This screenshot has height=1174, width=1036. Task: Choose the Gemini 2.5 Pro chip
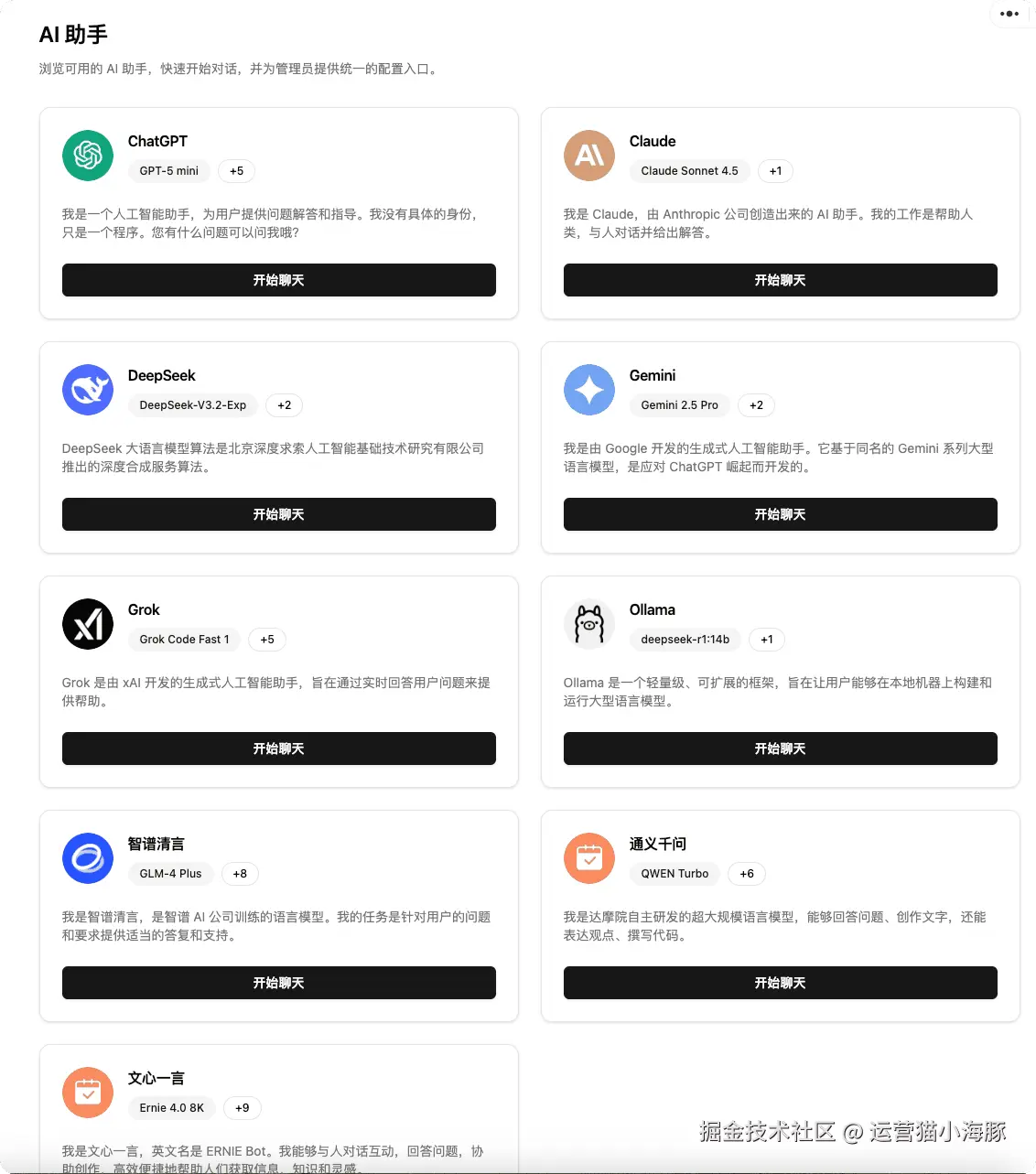tap(679, 405)
